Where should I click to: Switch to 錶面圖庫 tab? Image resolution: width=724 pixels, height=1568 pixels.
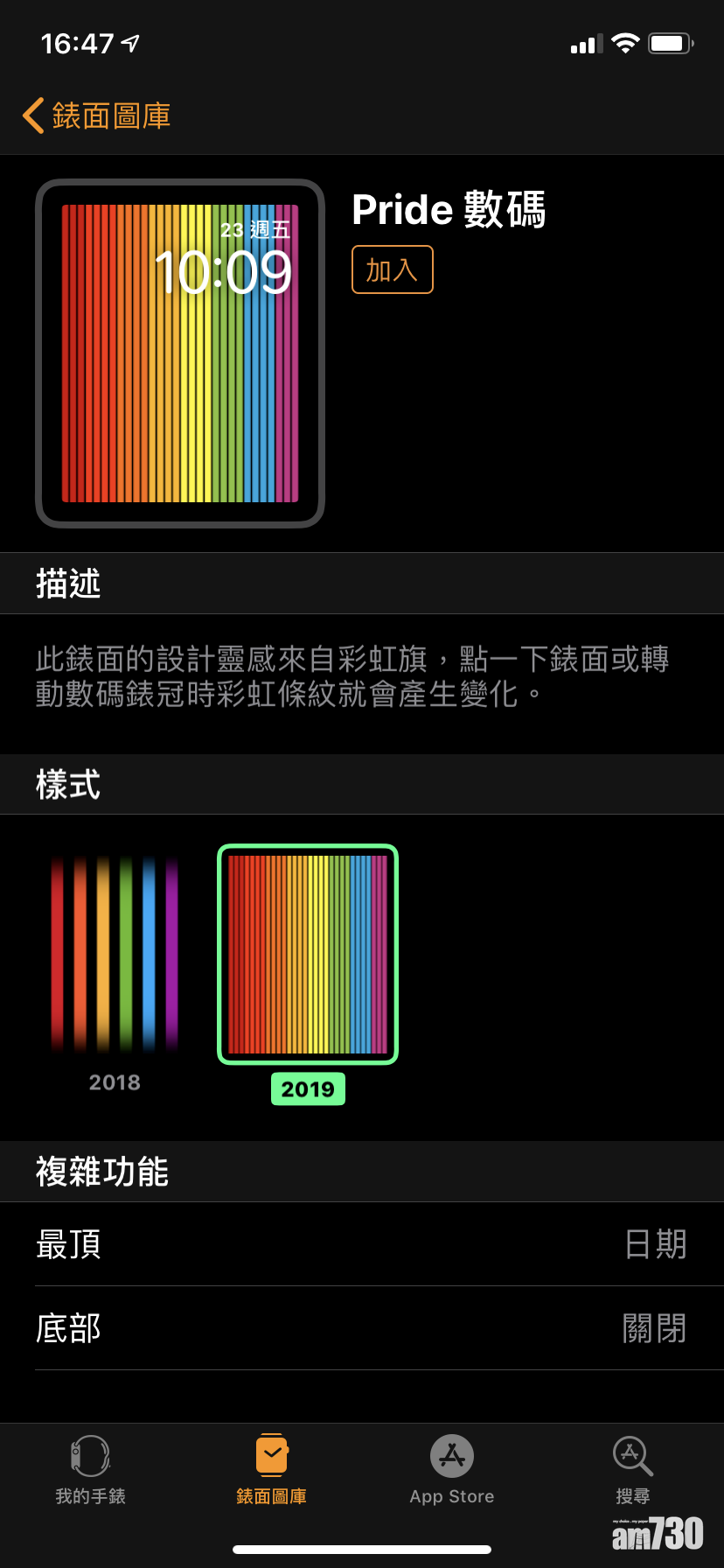coord(271,1471)
